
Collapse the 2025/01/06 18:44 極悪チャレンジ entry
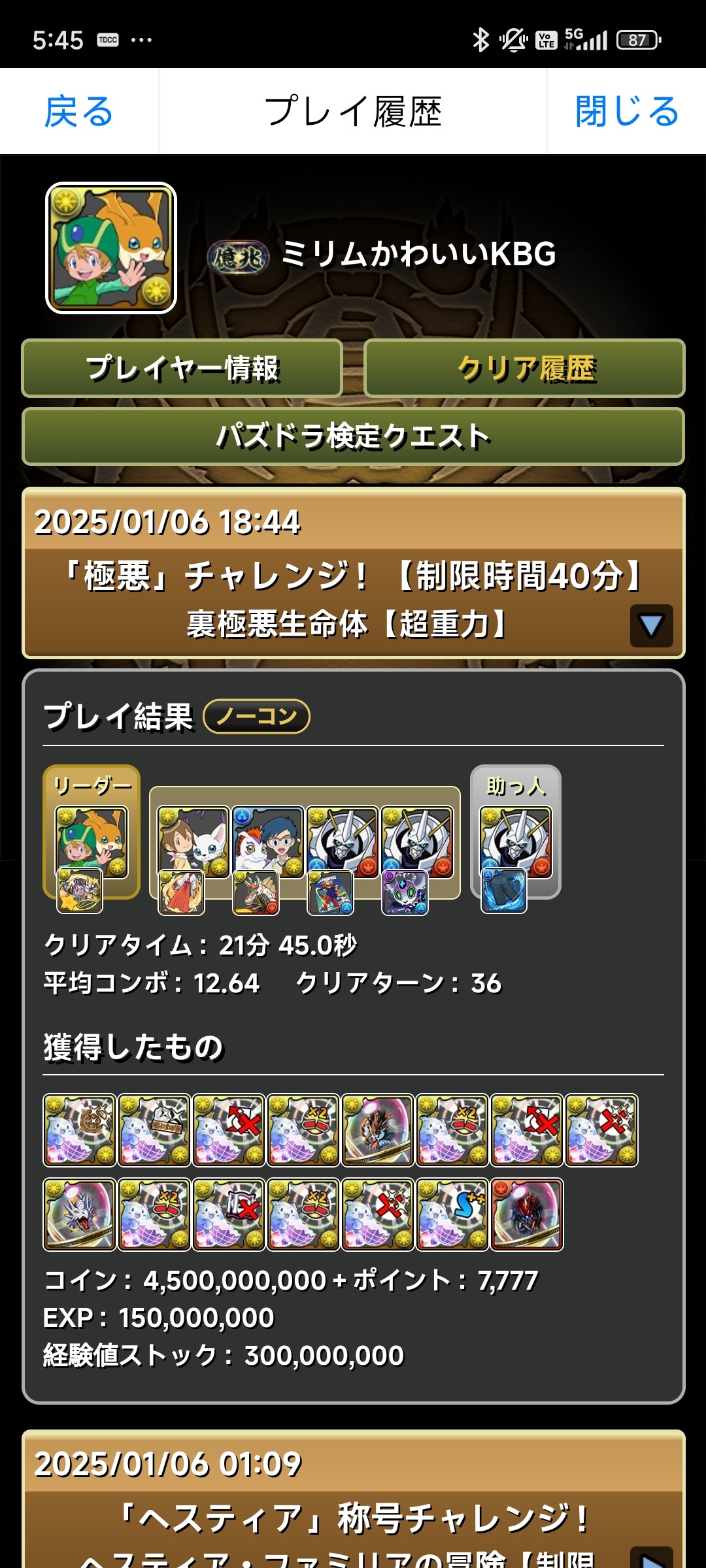pos(651,625)
